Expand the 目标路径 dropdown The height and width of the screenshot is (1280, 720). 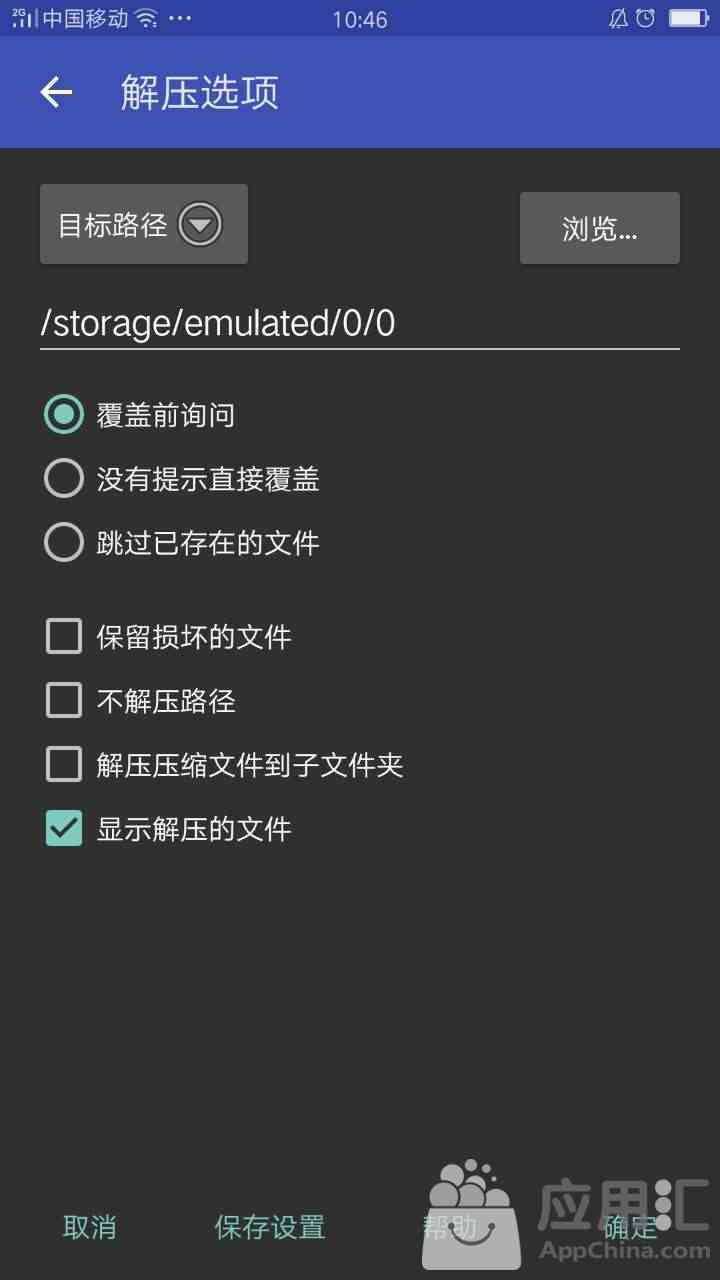[144, 224]
